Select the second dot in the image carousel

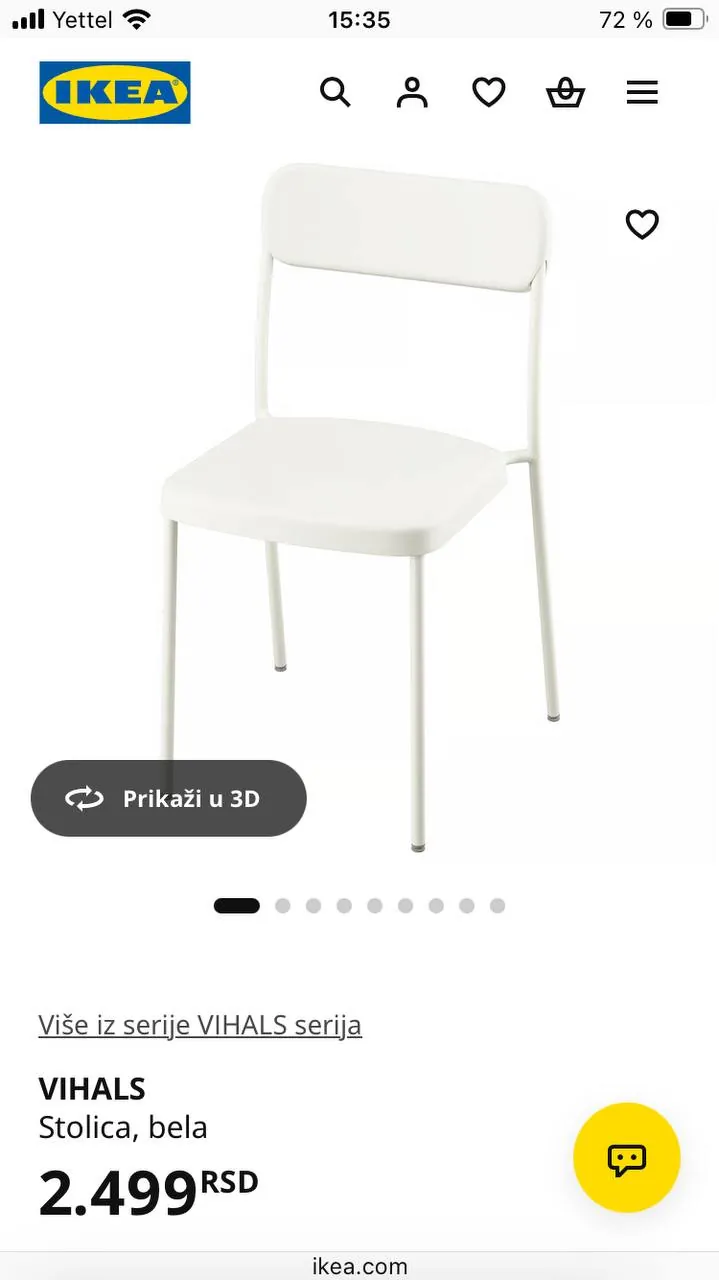coord(283,906)
